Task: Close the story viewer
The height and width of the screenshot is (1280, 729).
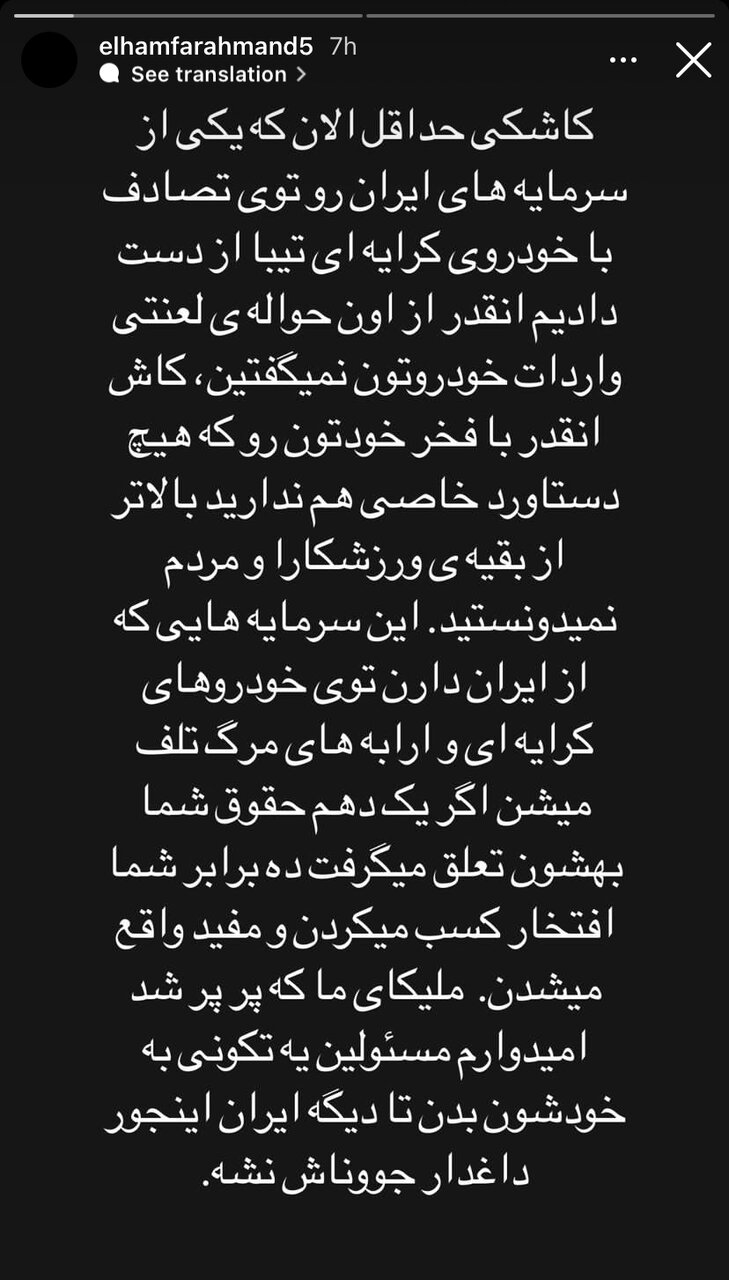Action: 693,60
